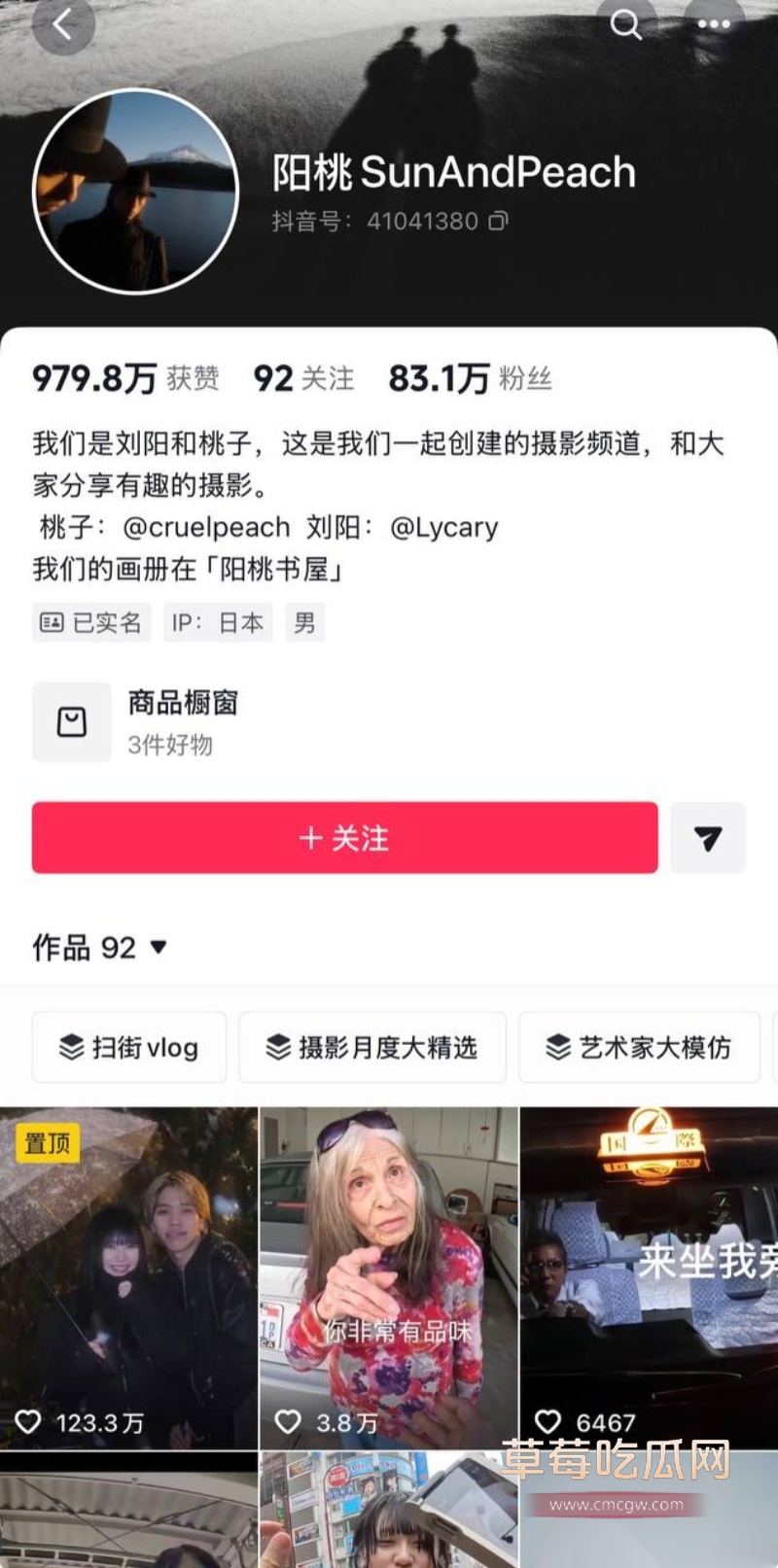Tap the message/share arrow next to 关注
The height and width of the screenshot is (1568, 778).
(708, 837)
